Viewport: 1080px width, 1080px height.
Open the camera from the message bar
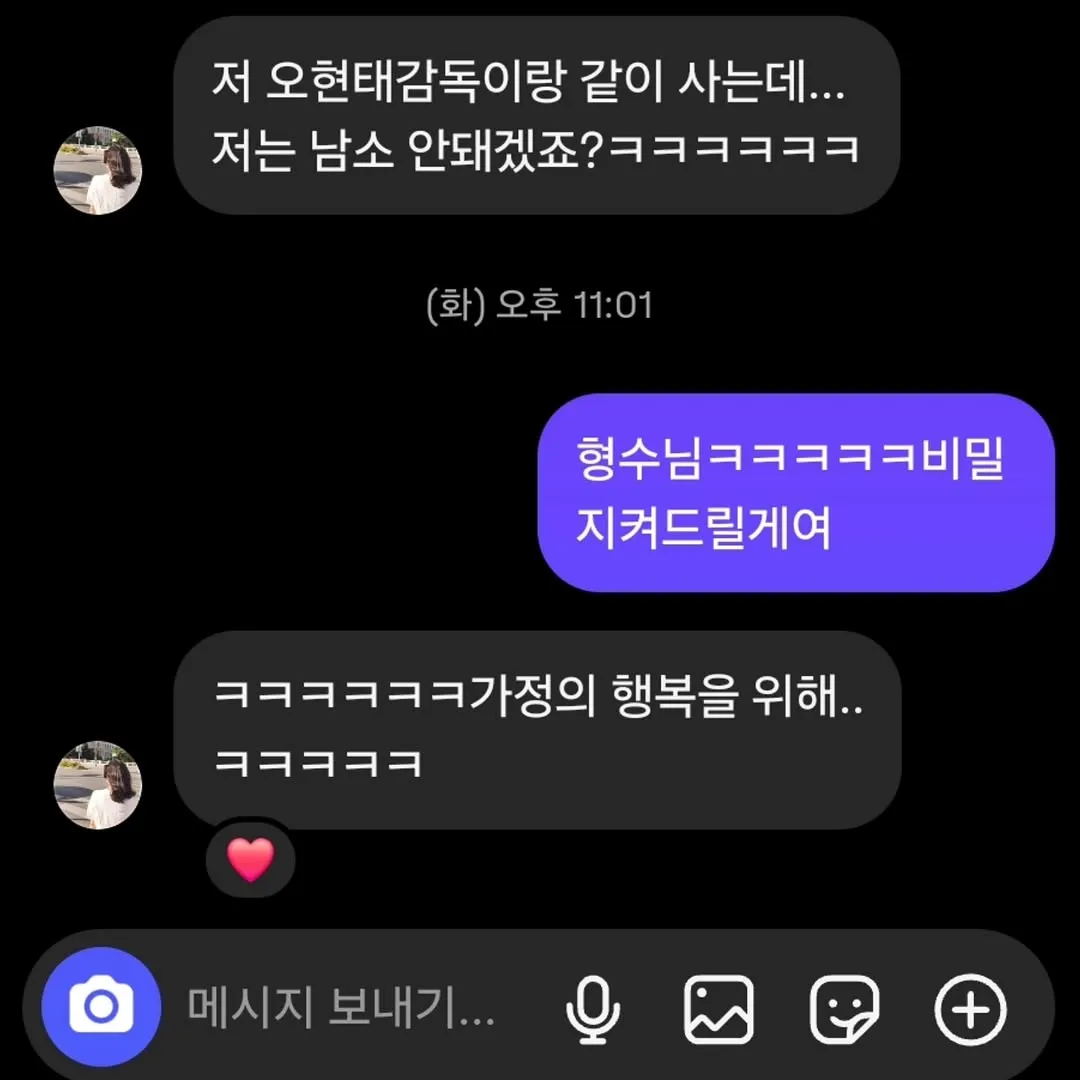[101, 1005]
